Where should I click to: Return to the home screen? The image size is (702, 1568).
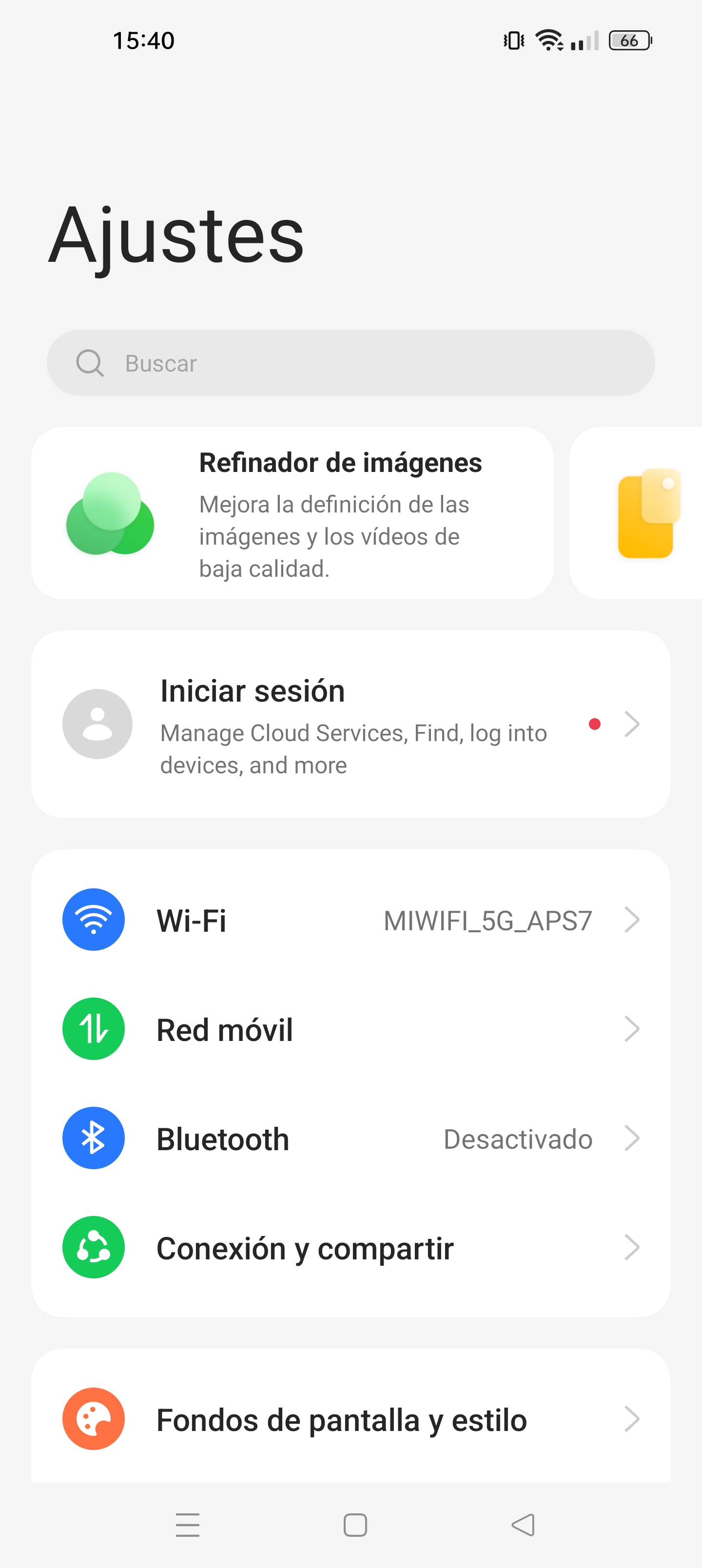(355, 1525)
